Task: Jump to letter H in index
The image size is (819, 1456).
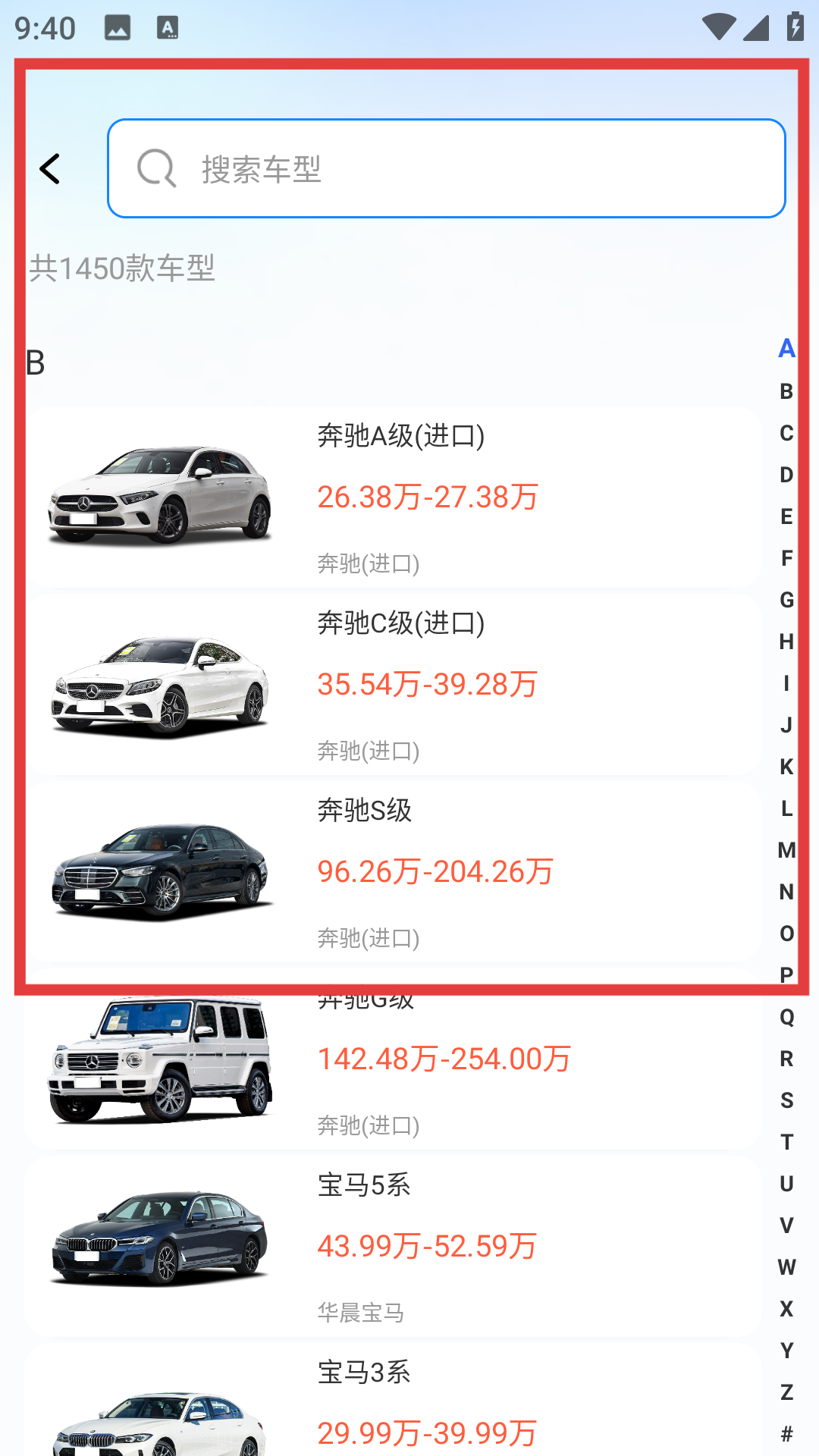Action: pyautogui.click(x=786, y=642)
